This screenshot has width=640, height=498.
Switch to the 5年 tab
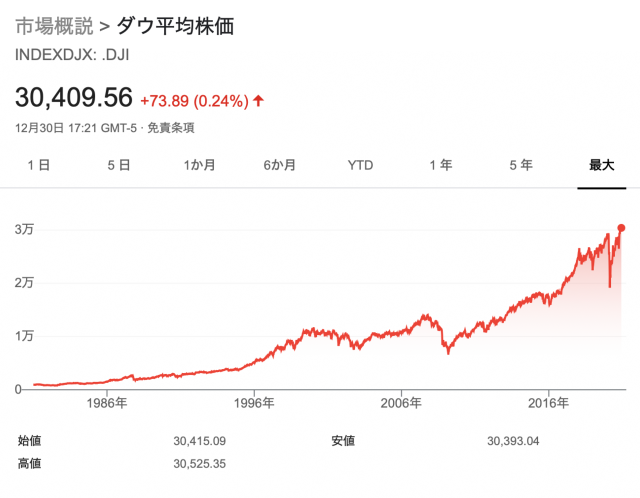[x=520, y=165]
